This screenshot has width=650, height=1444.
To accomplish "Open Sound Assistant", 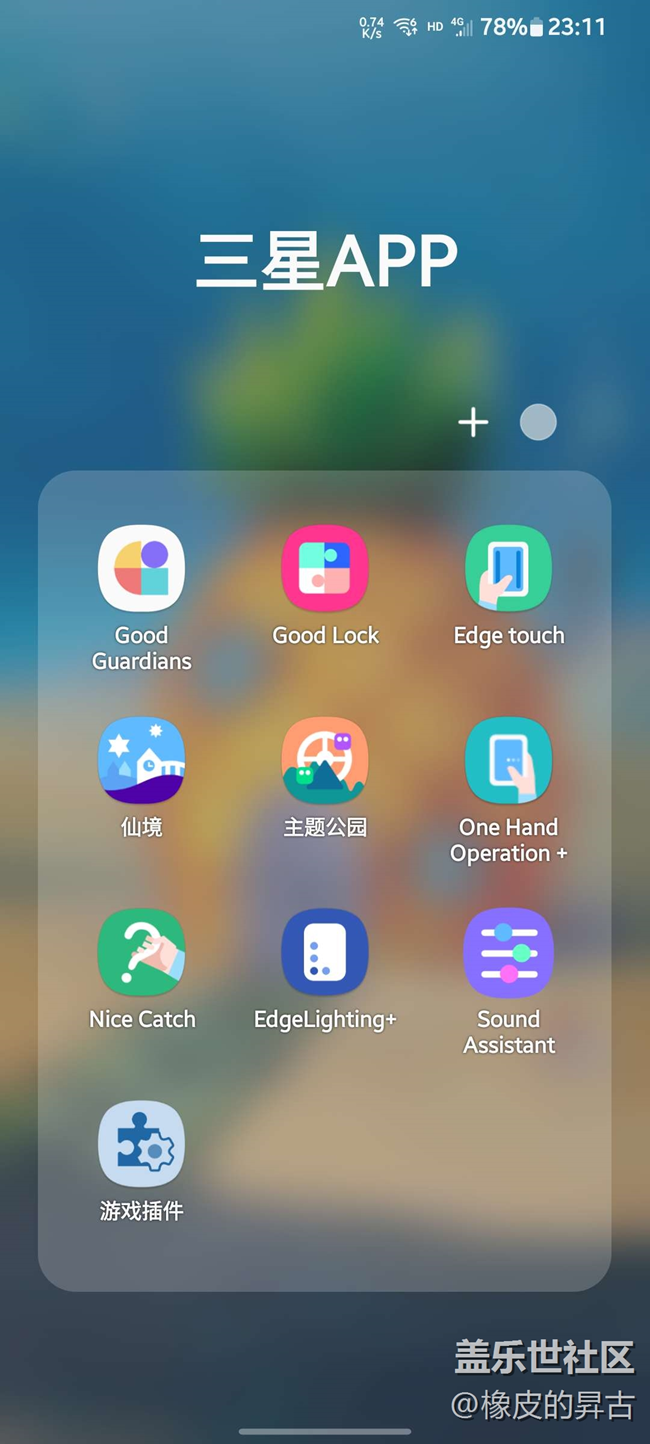I will coord(508,952).
